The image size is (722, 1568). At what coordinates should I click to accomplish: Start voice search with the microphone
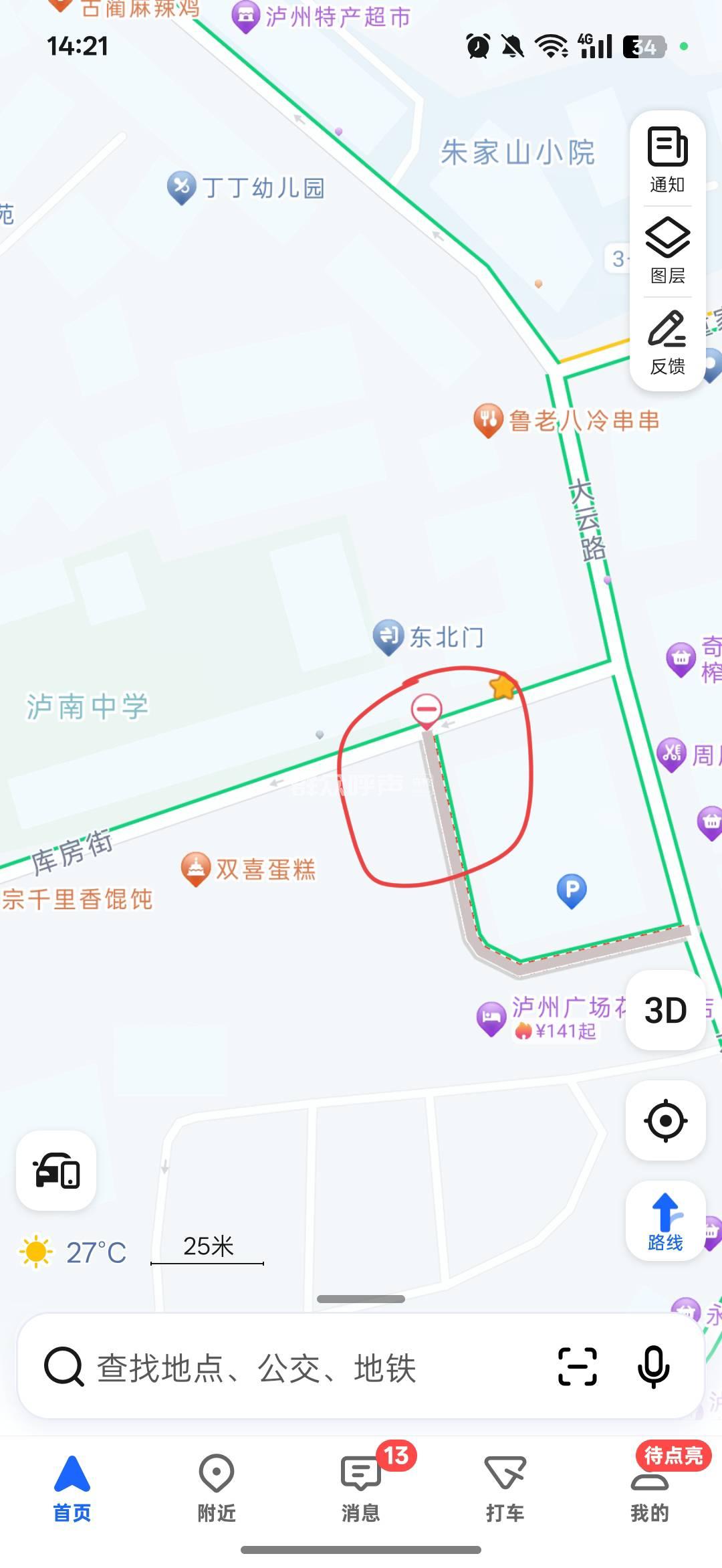point(653,1367)
